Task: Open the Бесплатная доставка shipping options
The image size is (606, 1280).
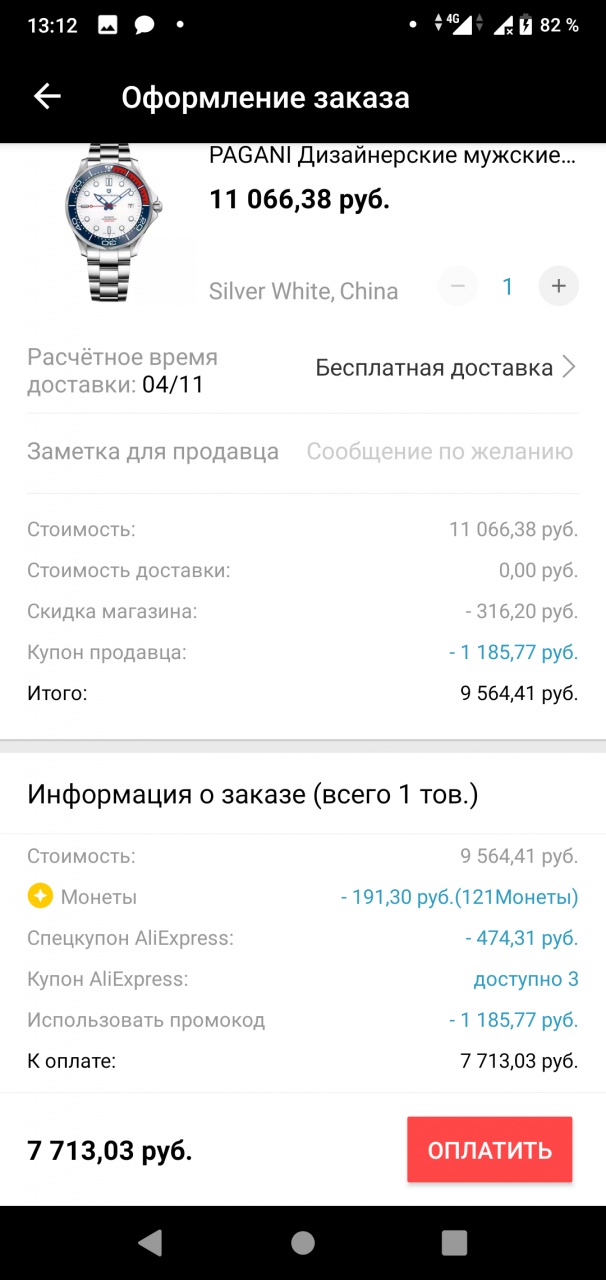Action: (x=445, y=368)
